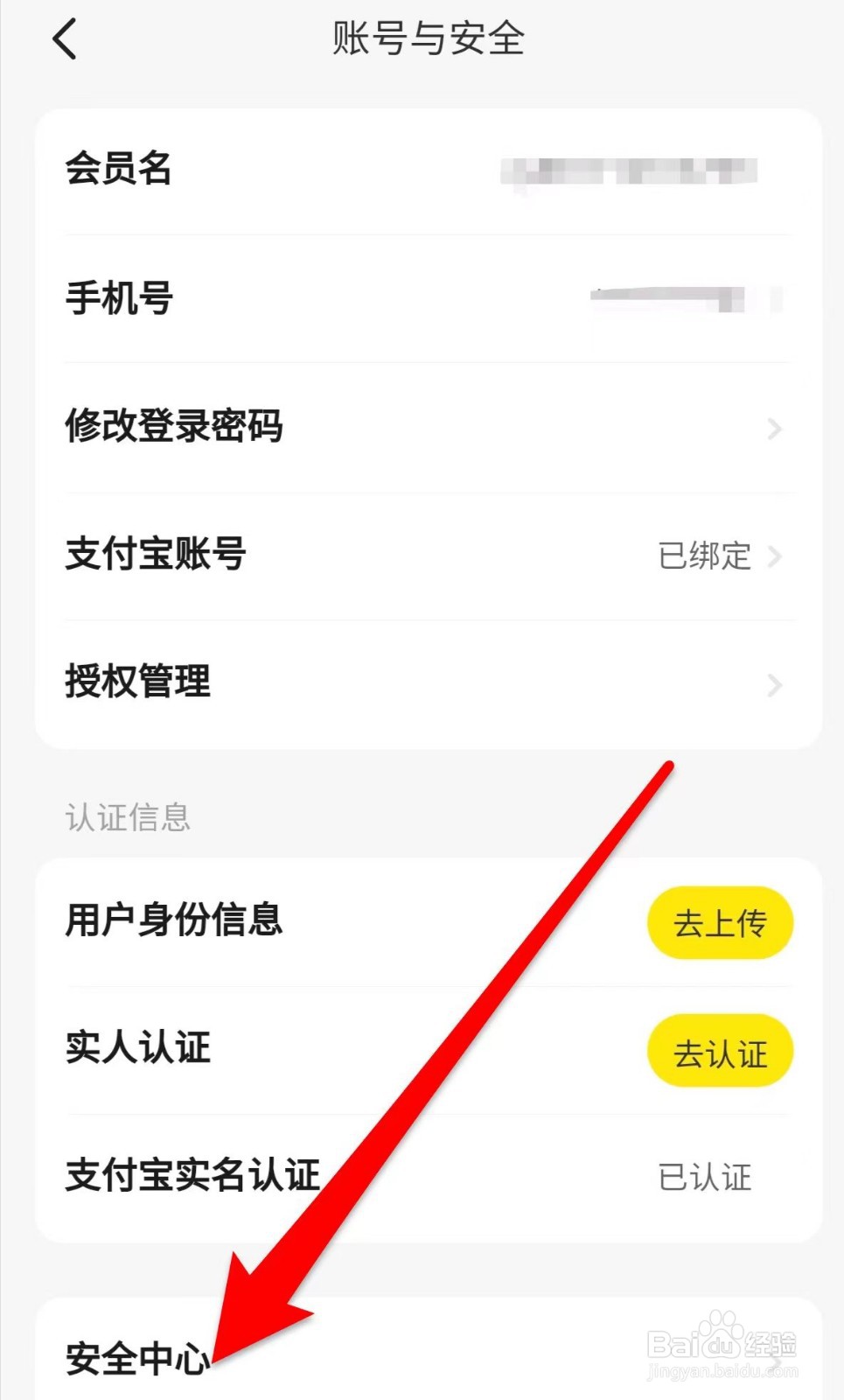Click 已绑定 status on the Alipay row
844x1400 pixels.
click(x=704, y=555)
